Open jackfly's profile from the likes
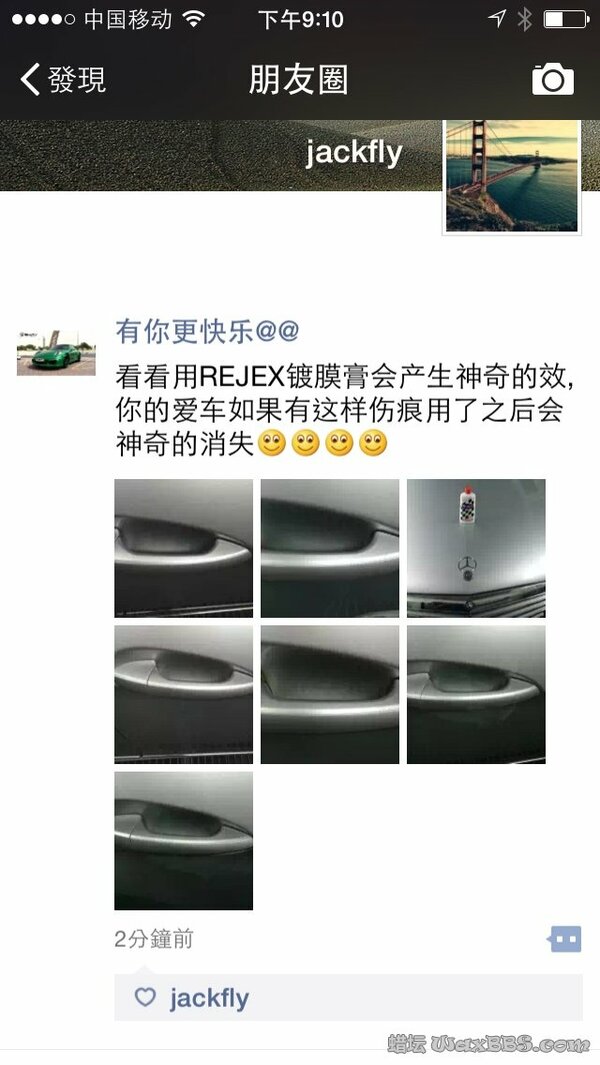This screenshot has height=1065, width=600. point(209,998)
